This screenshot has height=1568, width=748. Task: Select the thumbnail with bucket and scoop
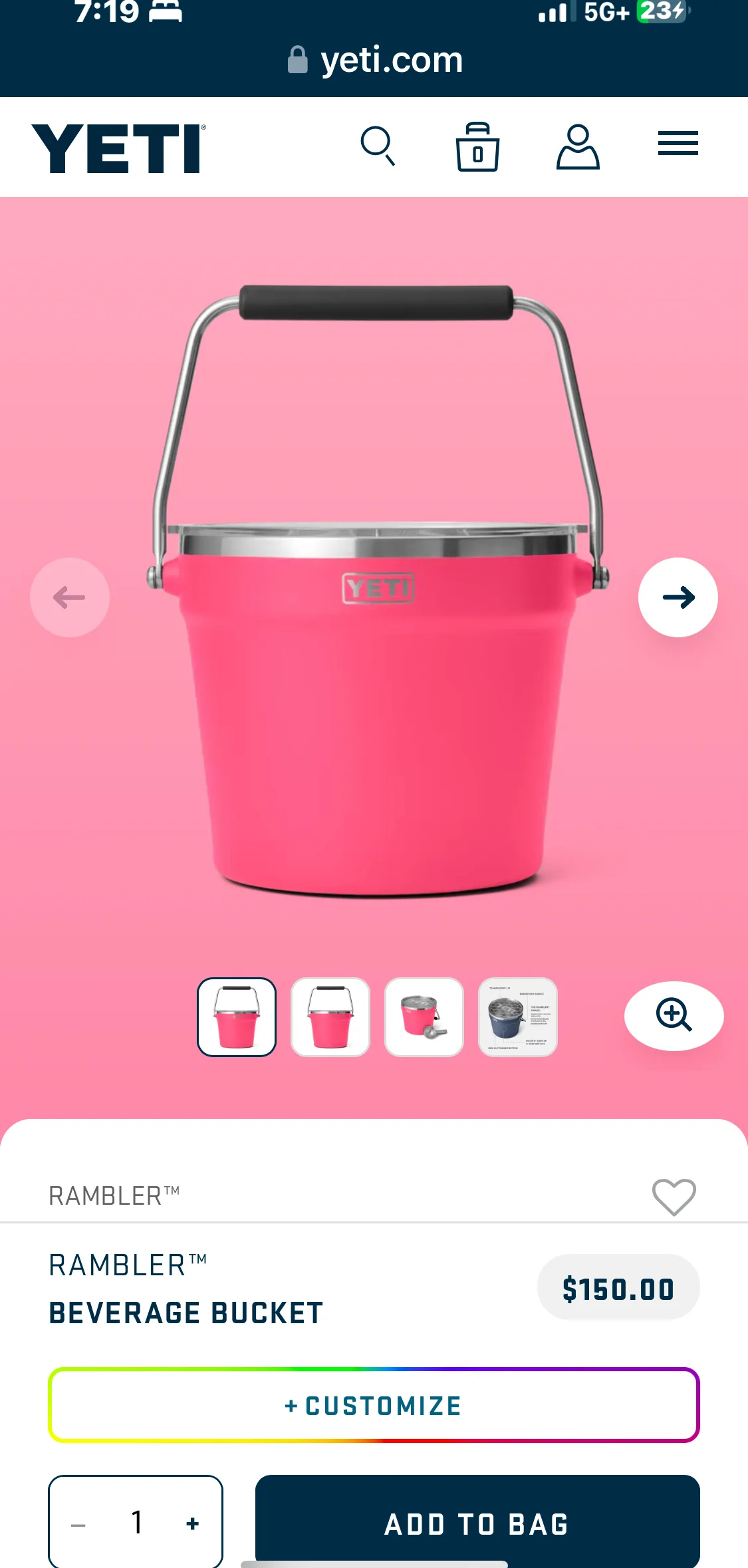424,1017
